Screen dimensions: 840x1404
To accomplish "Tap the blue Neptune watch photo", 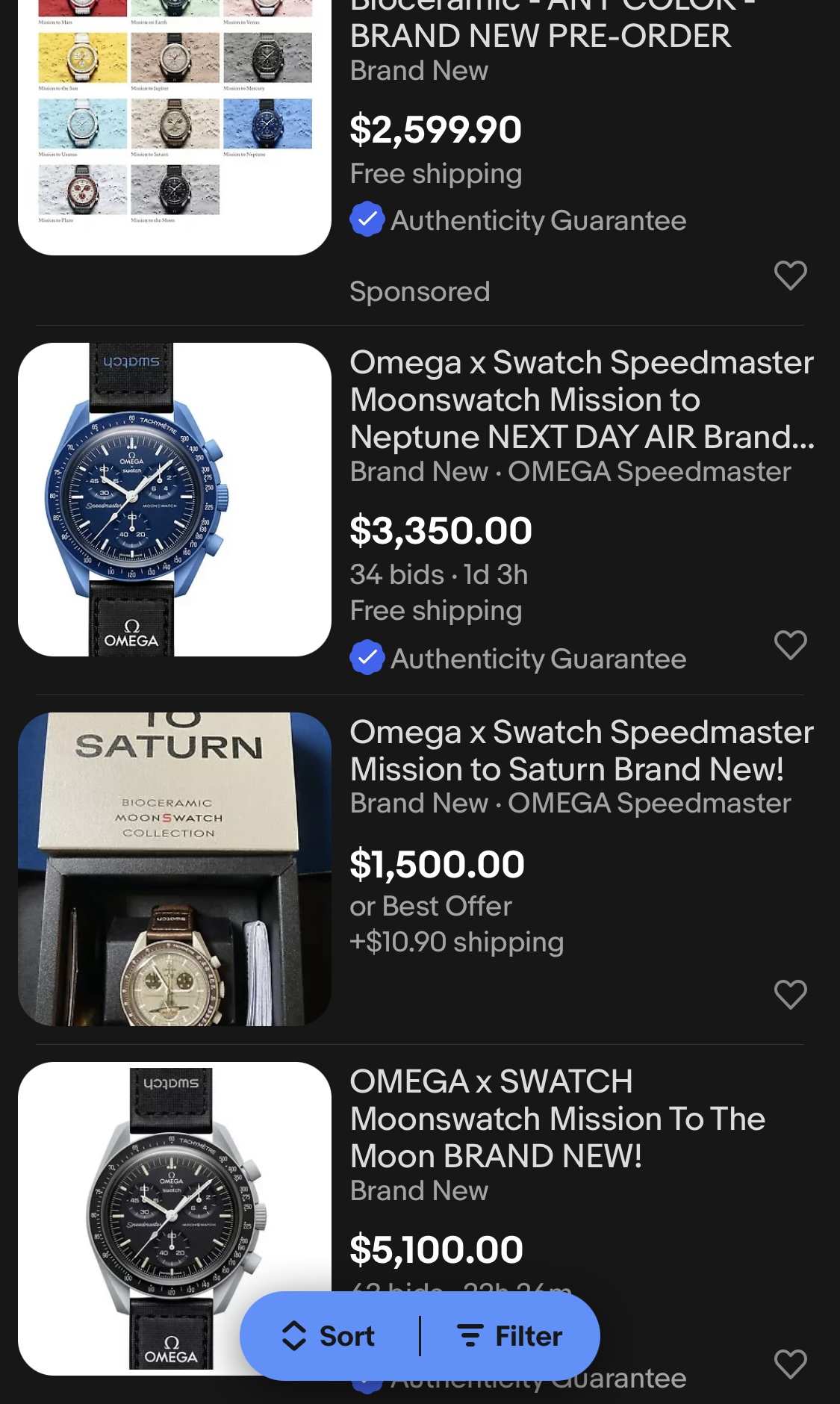I will click(x=174, y=500).
